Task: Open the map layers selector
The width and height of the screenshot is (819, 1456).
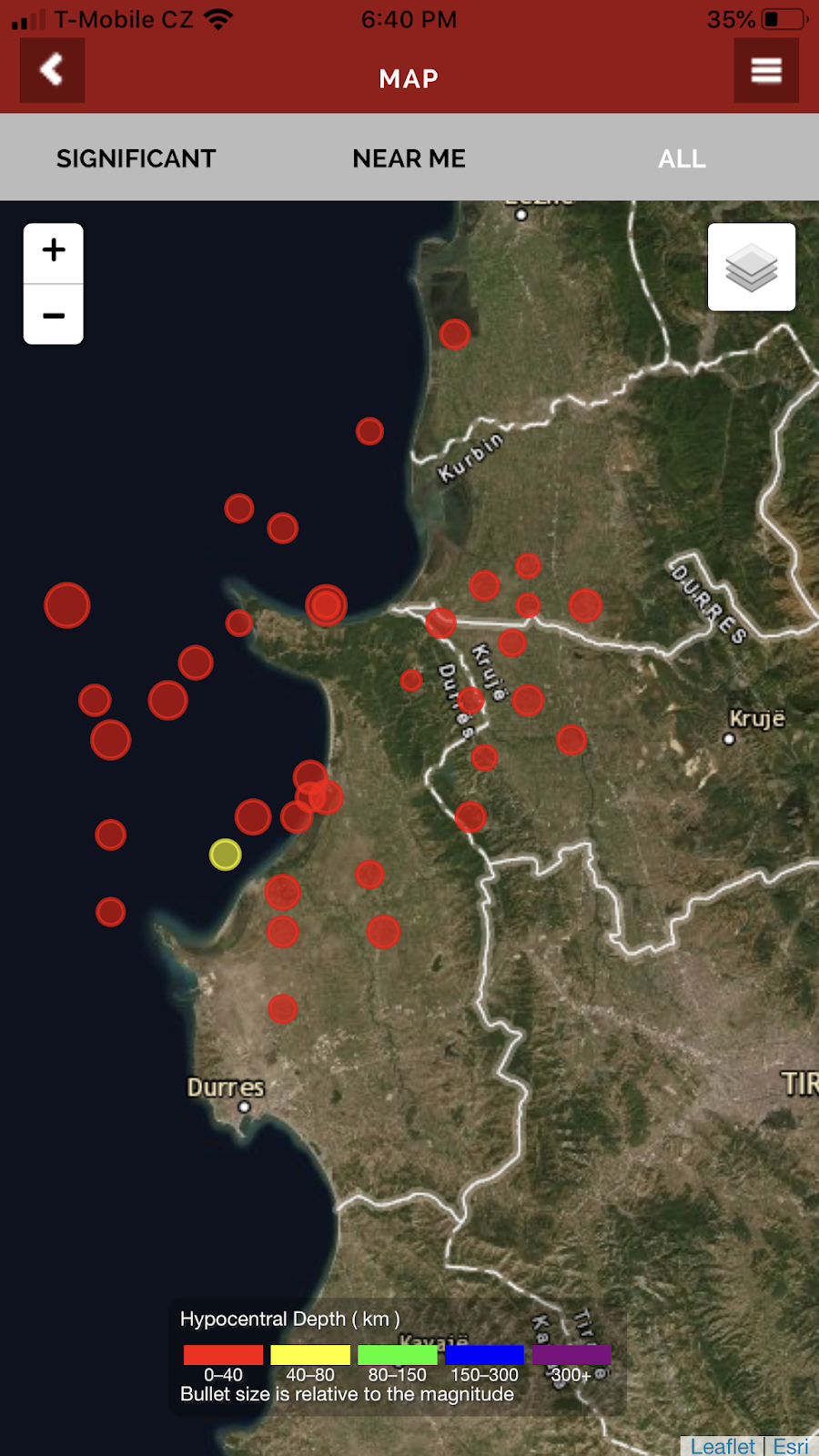Action: click(752, 267)
